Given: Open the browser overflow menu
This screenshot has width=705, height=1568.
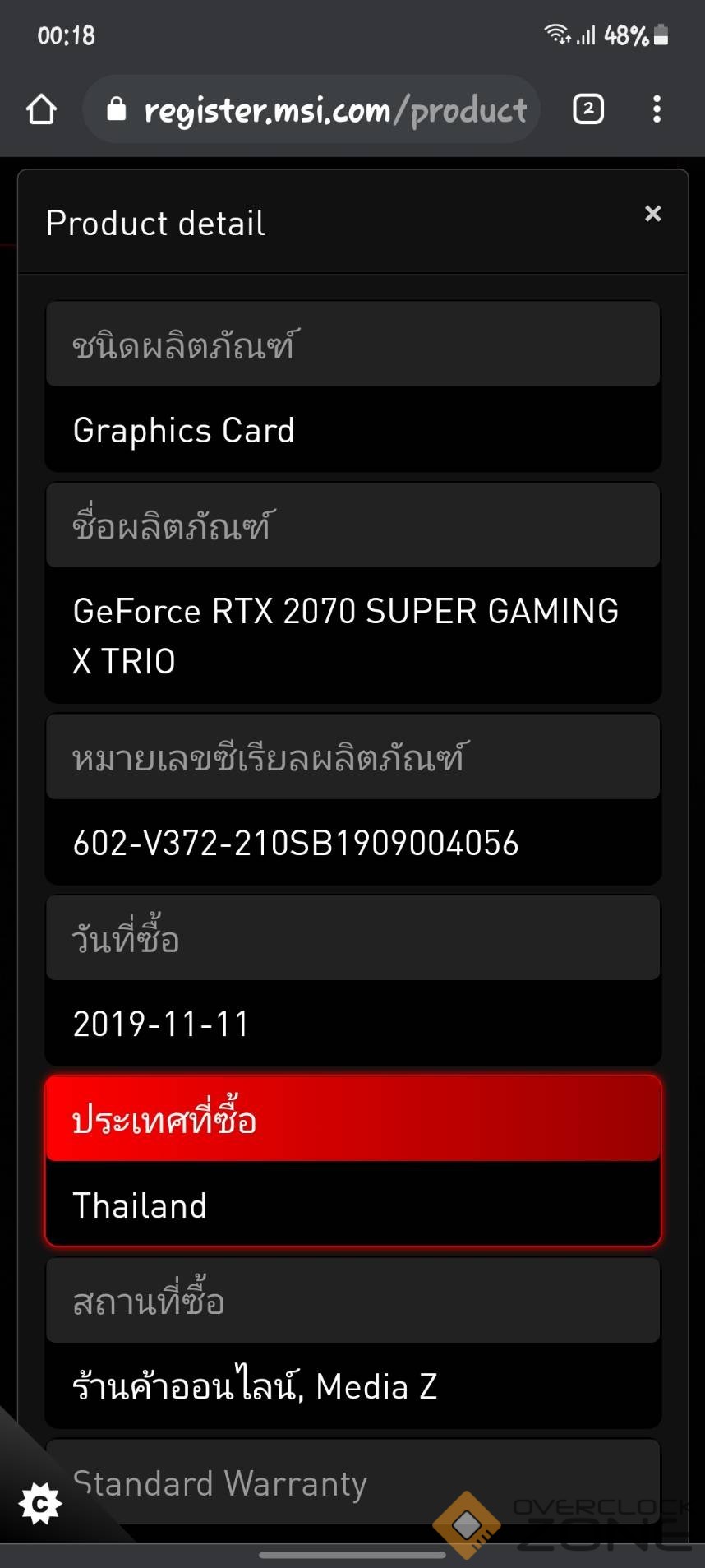Looking at the screenshot, I should pyautogui.click(x=657, y=109).
